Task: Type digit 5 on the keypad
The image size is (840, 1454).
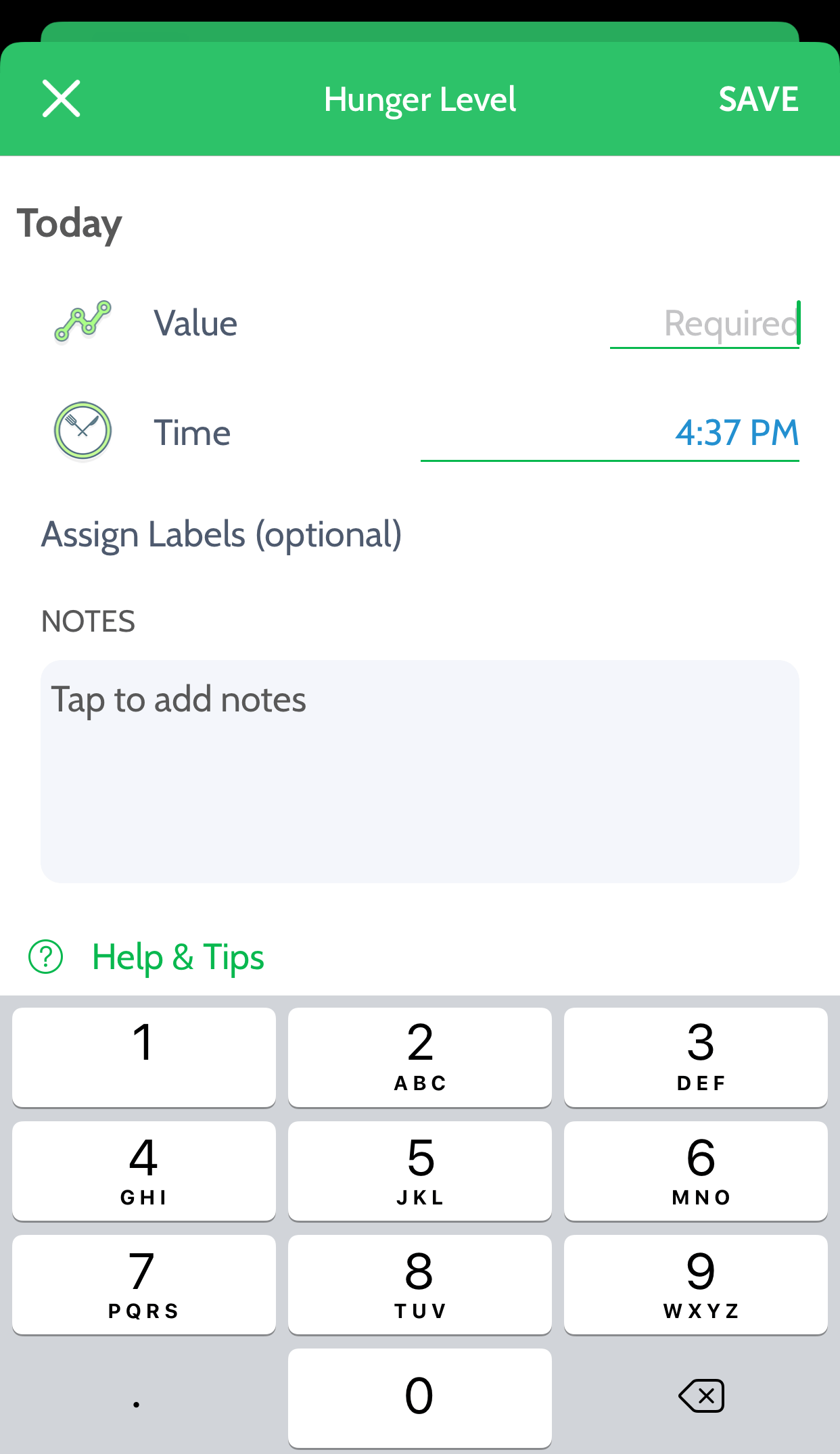Action: tap(419, 1171)
